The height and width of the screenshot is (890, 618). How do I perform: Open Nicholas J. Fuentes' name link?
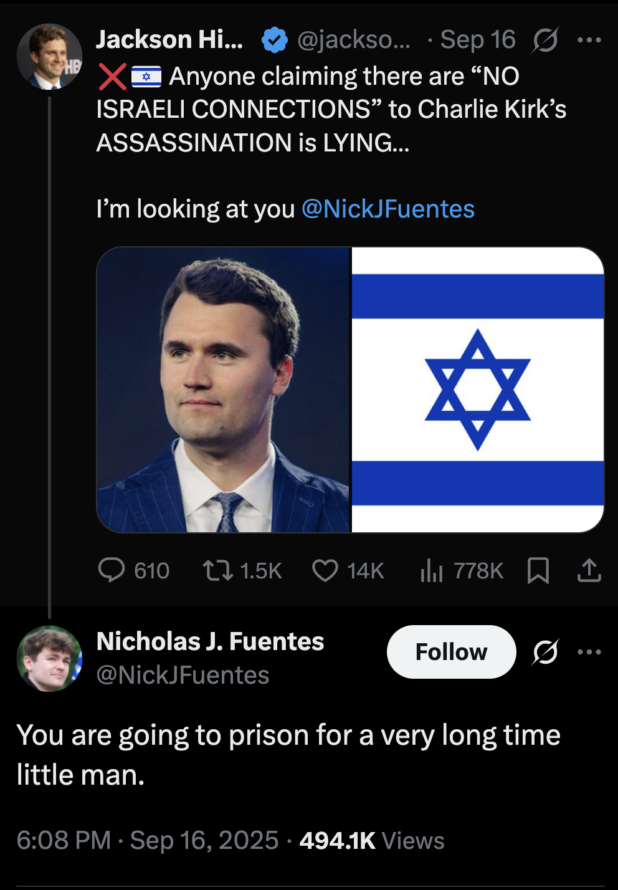tap(209, 642)
